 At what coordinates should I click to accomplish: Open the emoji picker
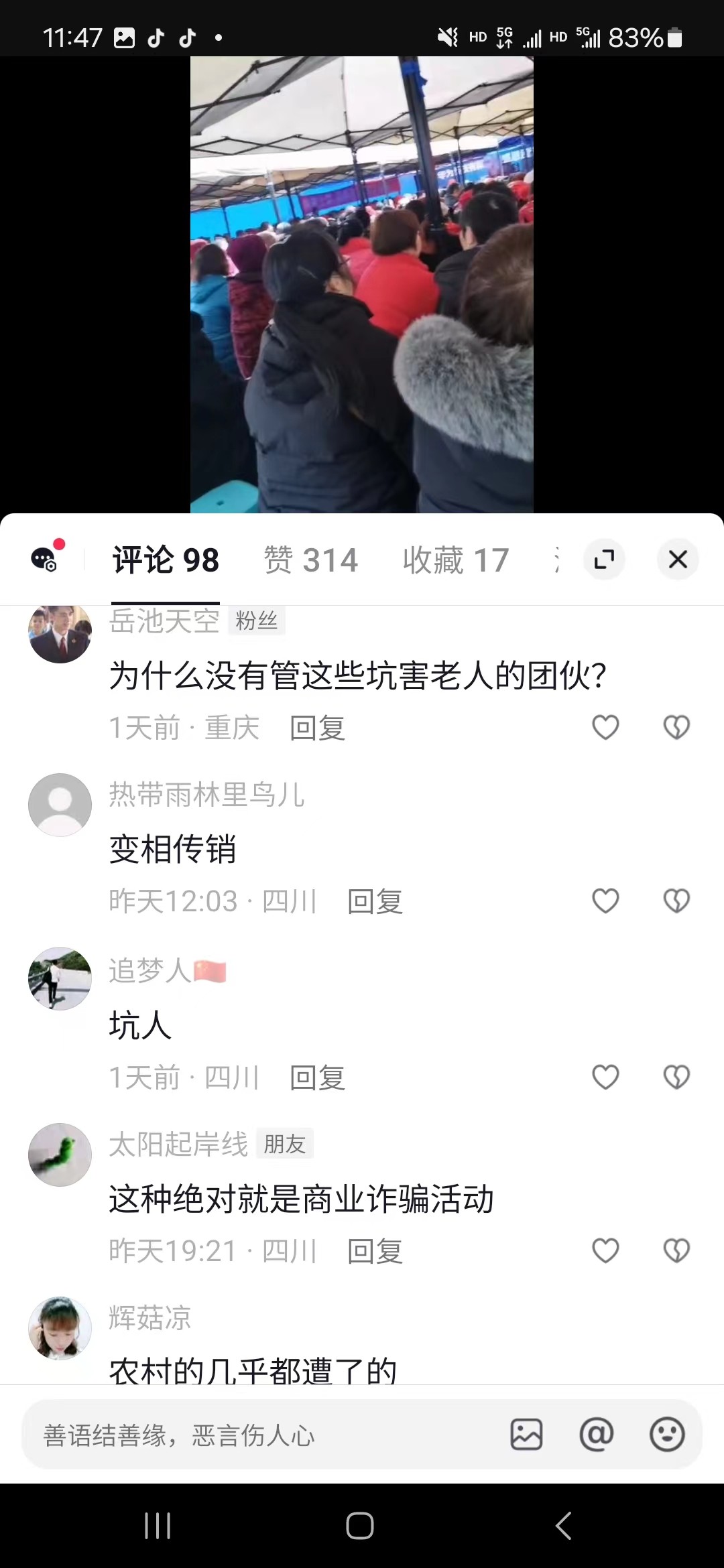[667, 1435]
